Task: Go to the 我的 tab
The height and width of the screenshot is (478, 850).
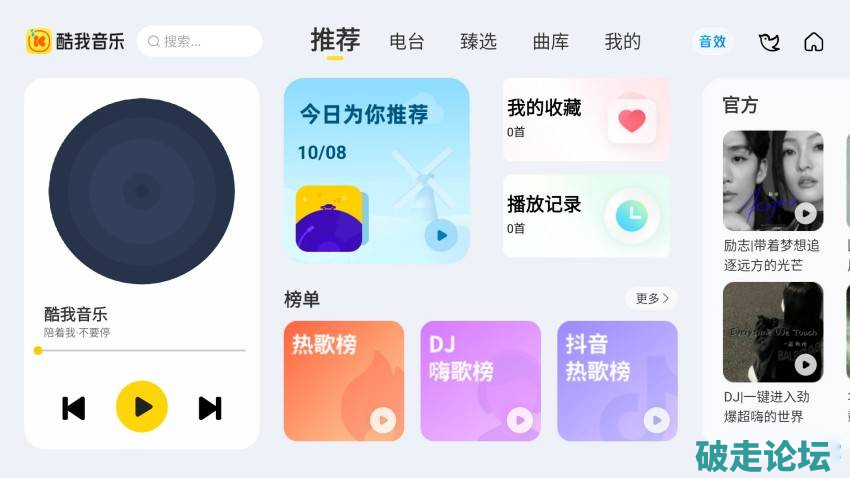Action: pos(622,42)
